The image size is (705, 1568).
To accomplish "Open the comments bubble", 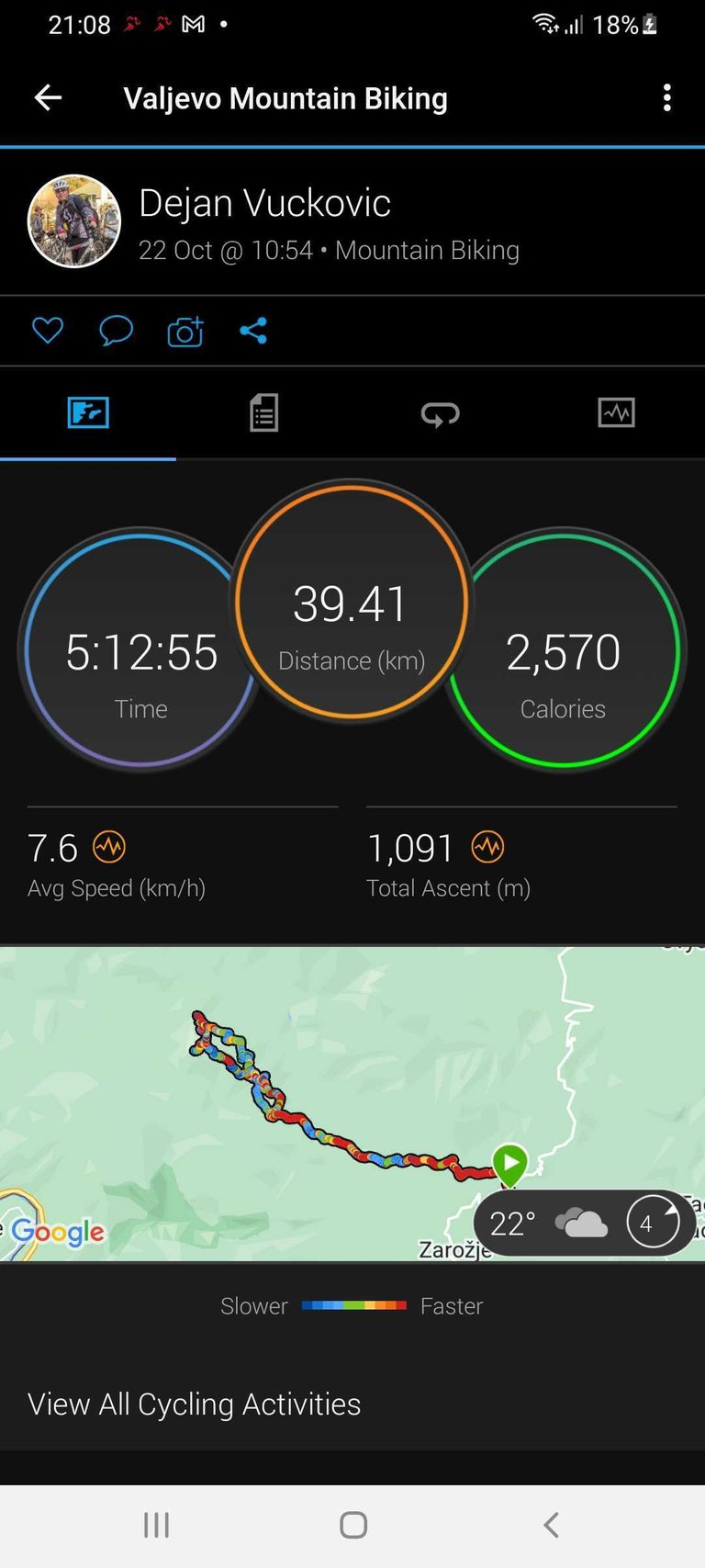I will [116, 330].
